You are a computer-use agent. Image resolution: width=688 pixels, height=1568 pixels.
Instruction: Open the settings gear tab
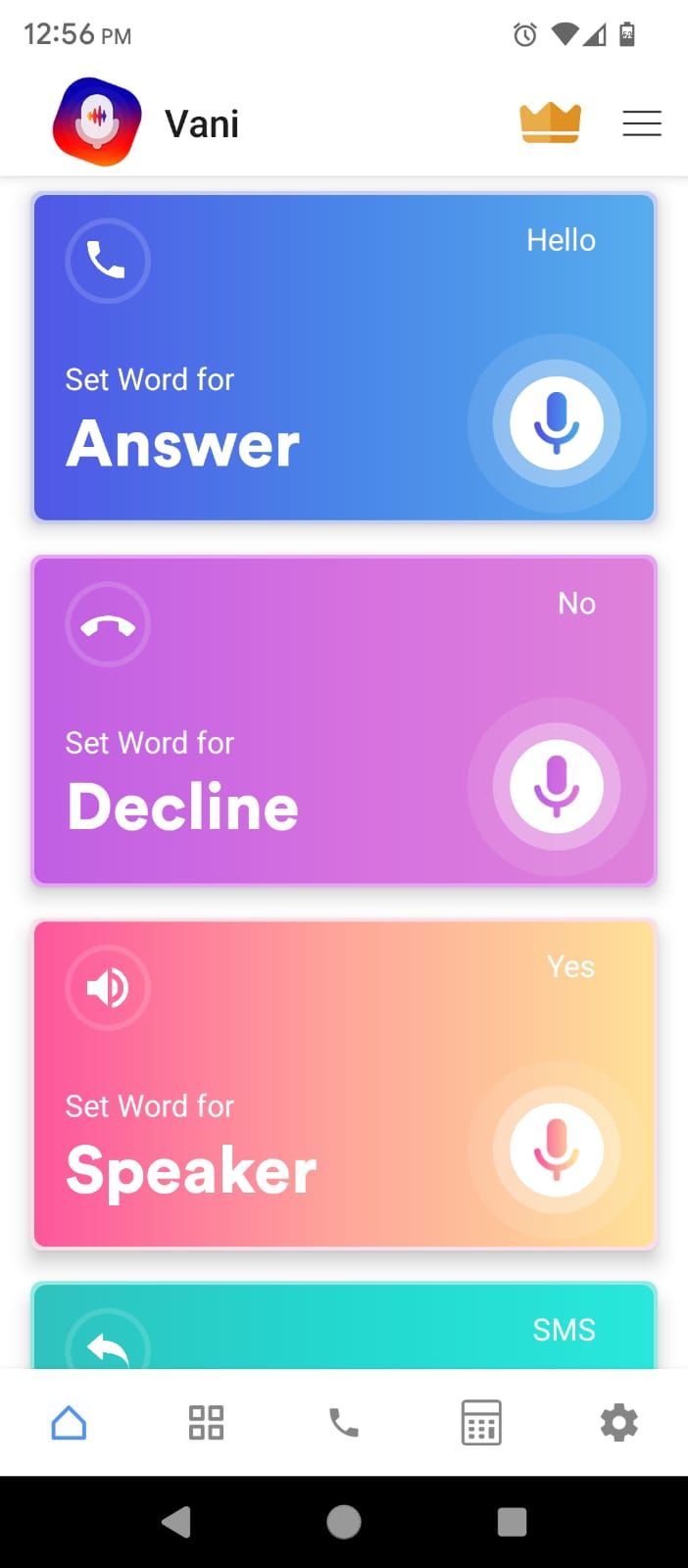pyautogui.click(x=618, y=1422)
